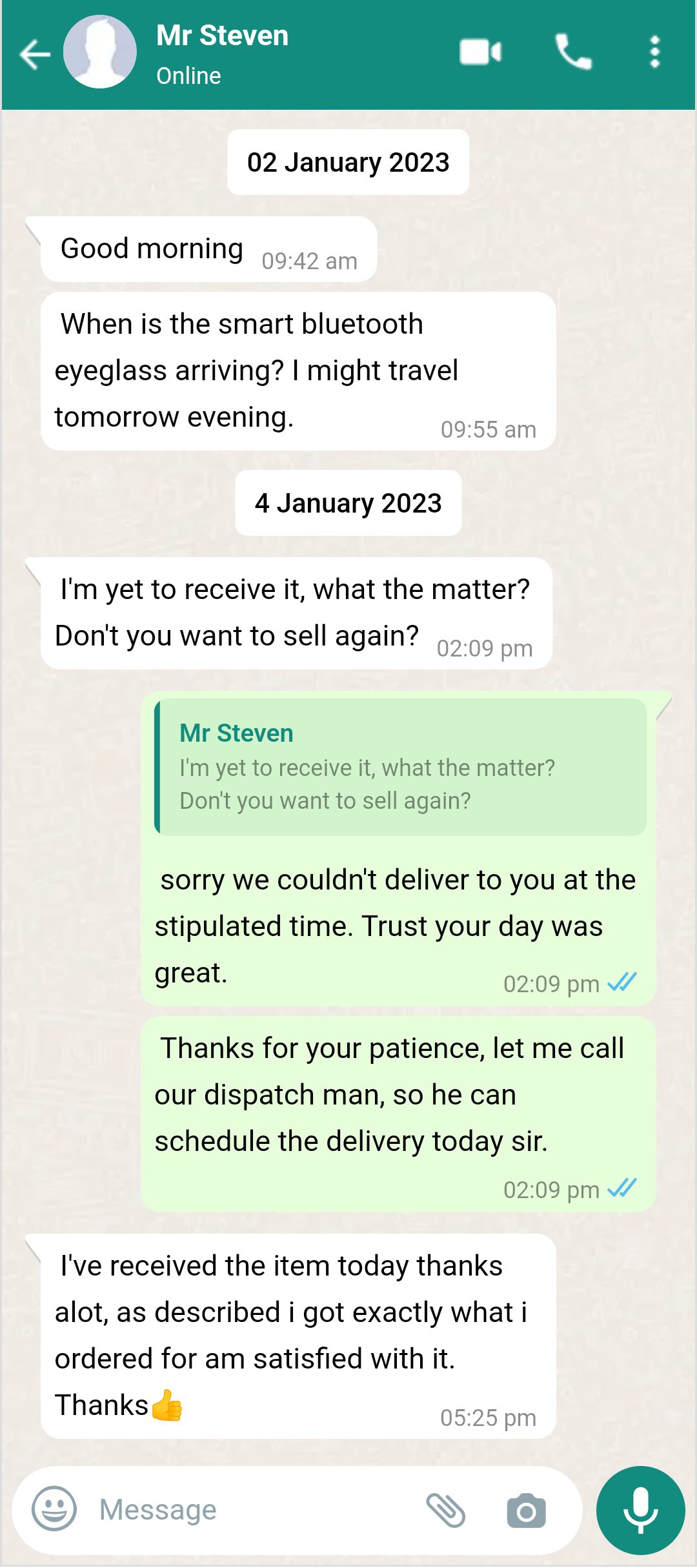Start a video call with Mr Steven
Screen dimensions: 697x1568
(x=480, y=52)
